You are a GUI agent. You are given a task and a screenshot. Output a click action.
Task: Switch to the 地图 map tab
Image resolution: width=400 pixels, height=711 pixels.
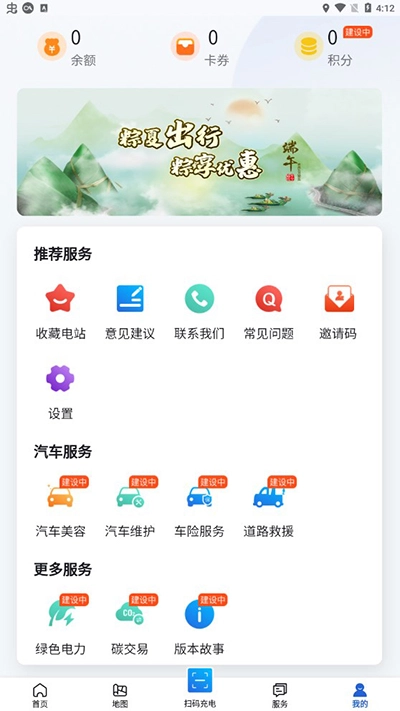[120, 695]
